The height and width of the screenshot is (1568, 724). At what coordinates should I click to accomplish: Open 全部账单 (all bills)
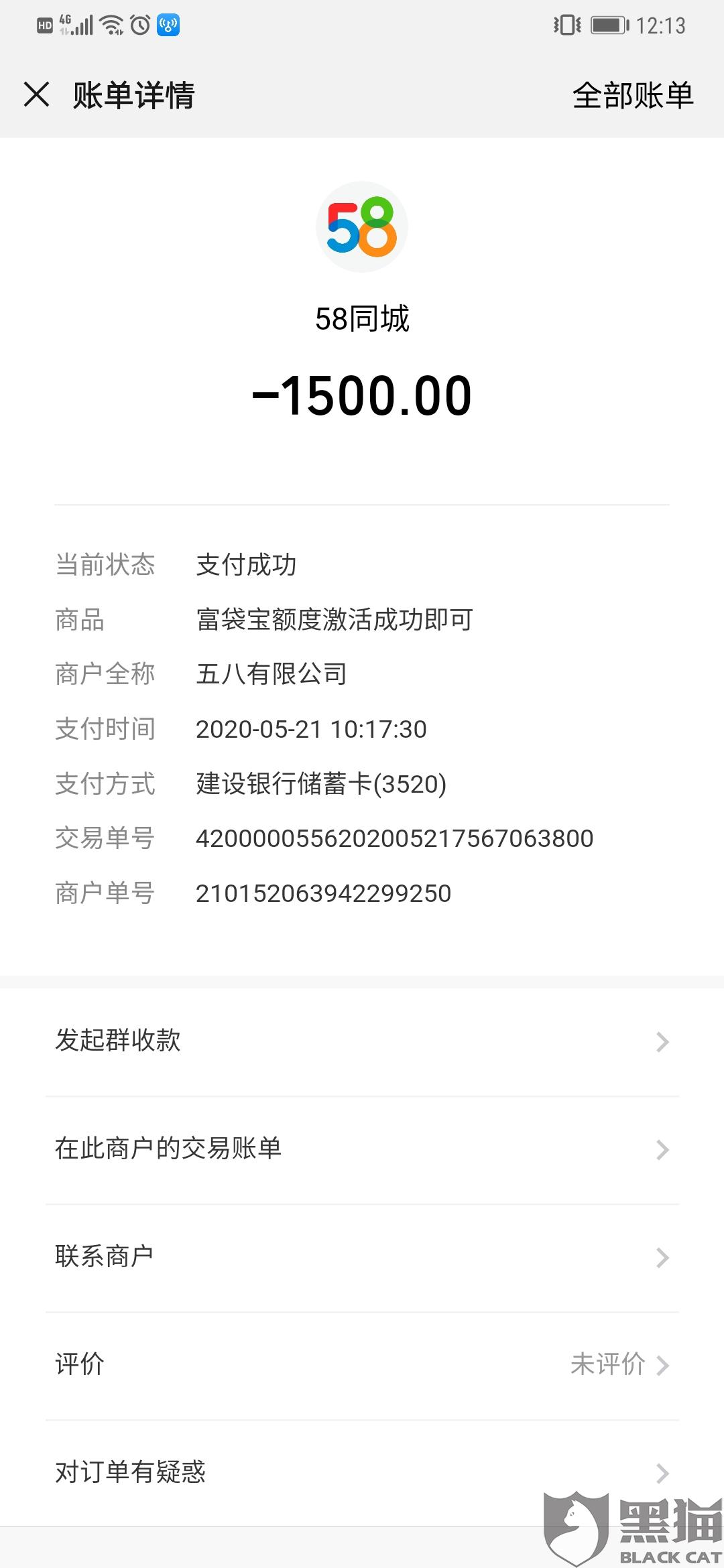632,94
